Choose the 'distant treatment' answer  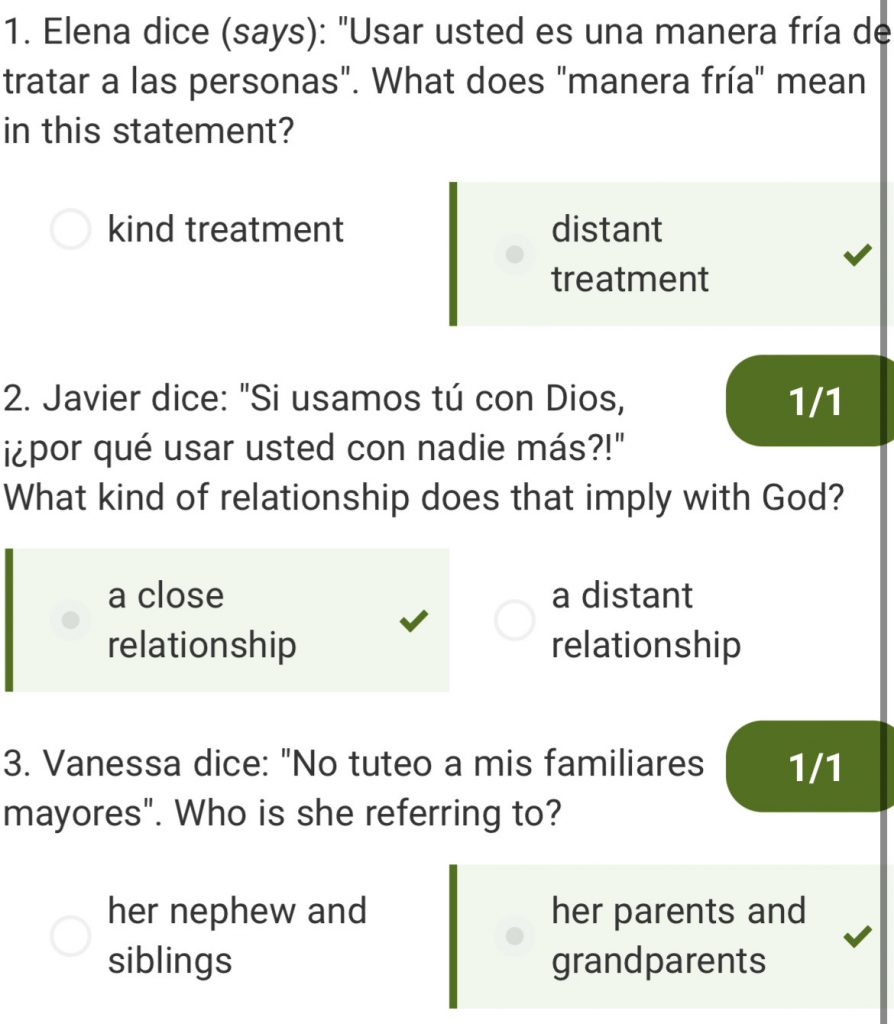pos(513,254)
